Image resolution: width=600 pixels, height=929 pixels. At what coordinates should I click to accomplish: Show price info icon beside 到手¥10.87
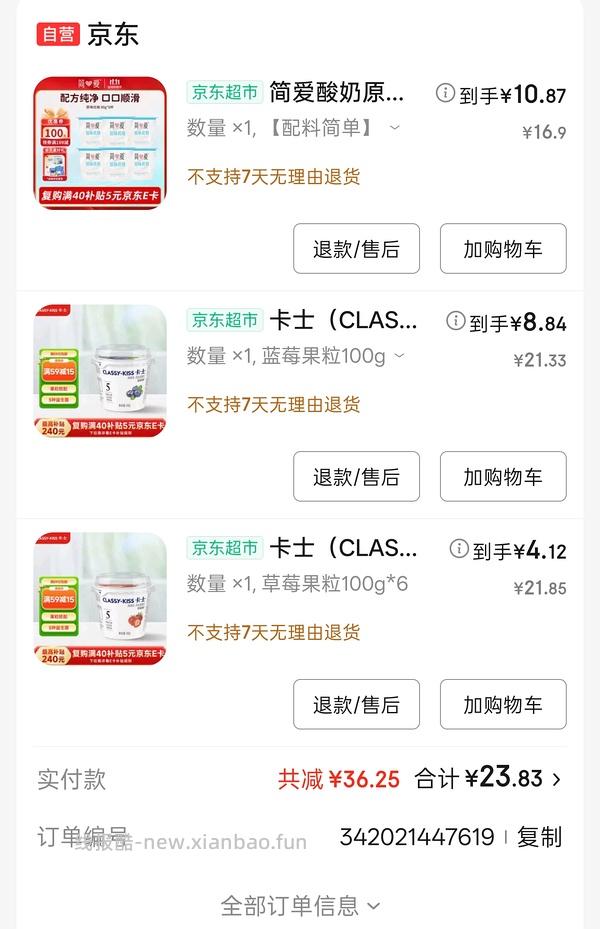click(x=445, y=93)
